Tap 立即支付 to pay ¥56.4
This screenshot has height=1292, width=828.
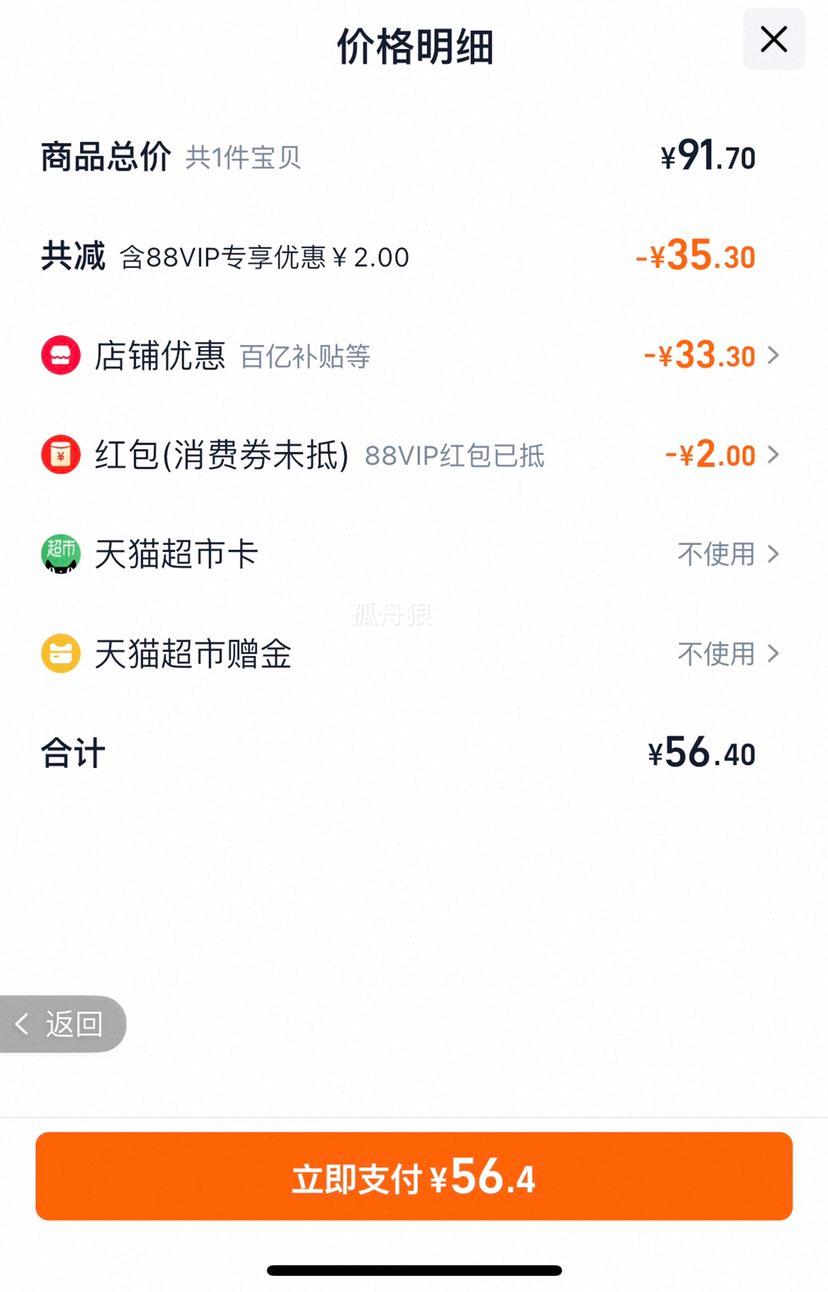point(414,1176)
